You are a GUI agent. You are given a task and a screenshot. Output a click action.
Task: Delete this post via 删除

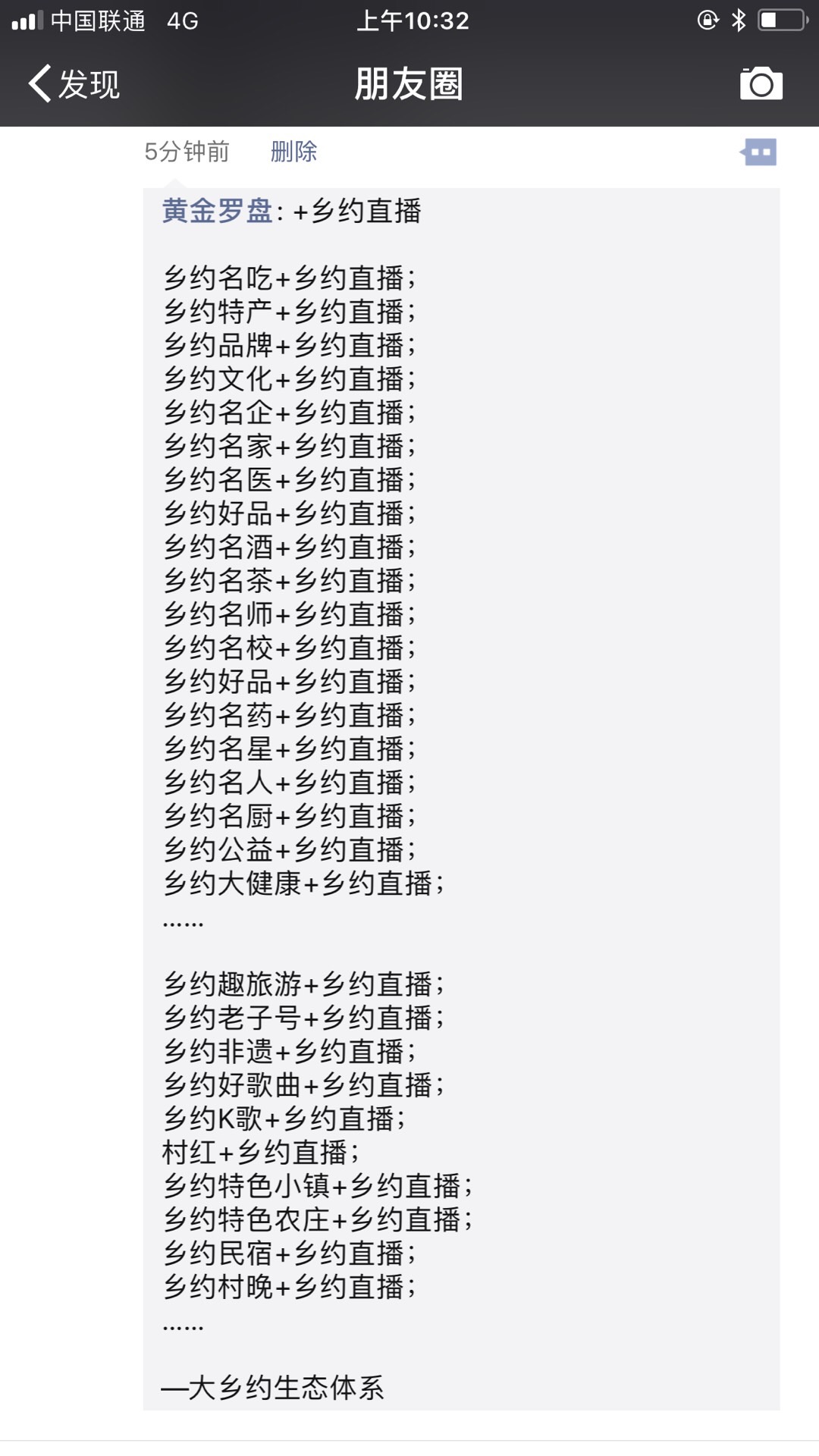point(293,152)
